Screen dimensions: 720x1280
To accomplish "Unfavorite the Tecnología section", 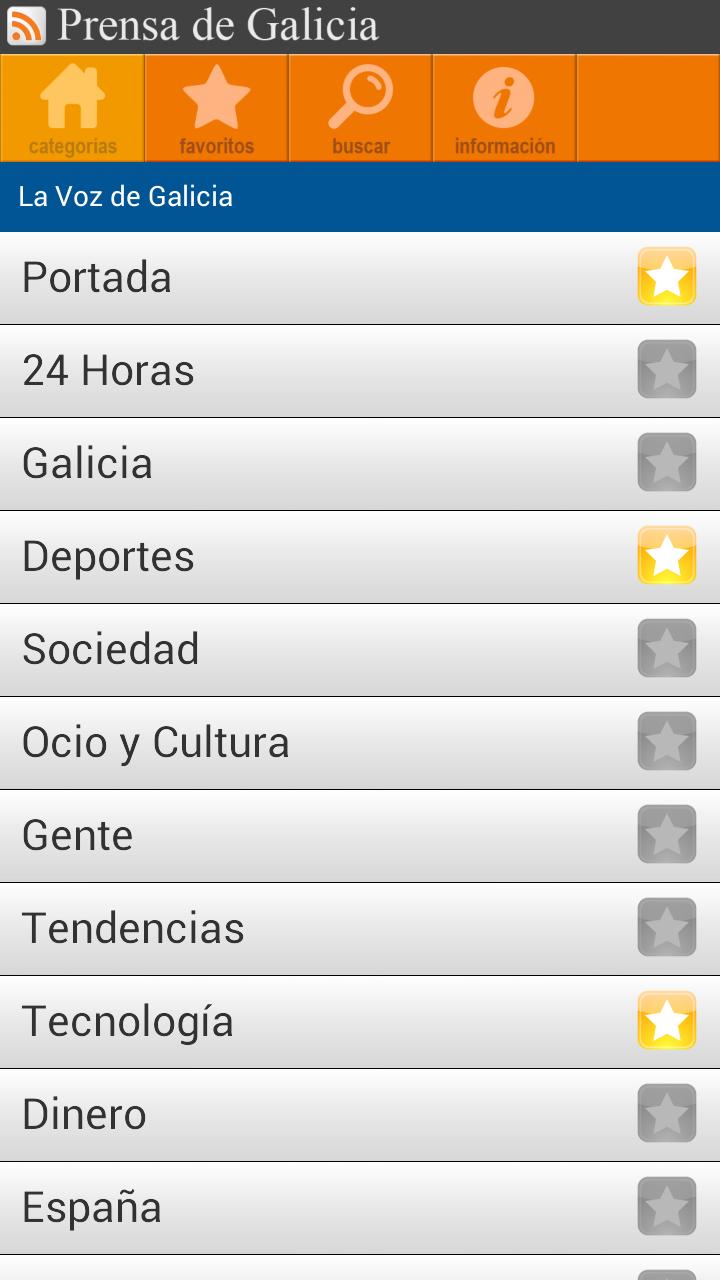I will 666,1020.
